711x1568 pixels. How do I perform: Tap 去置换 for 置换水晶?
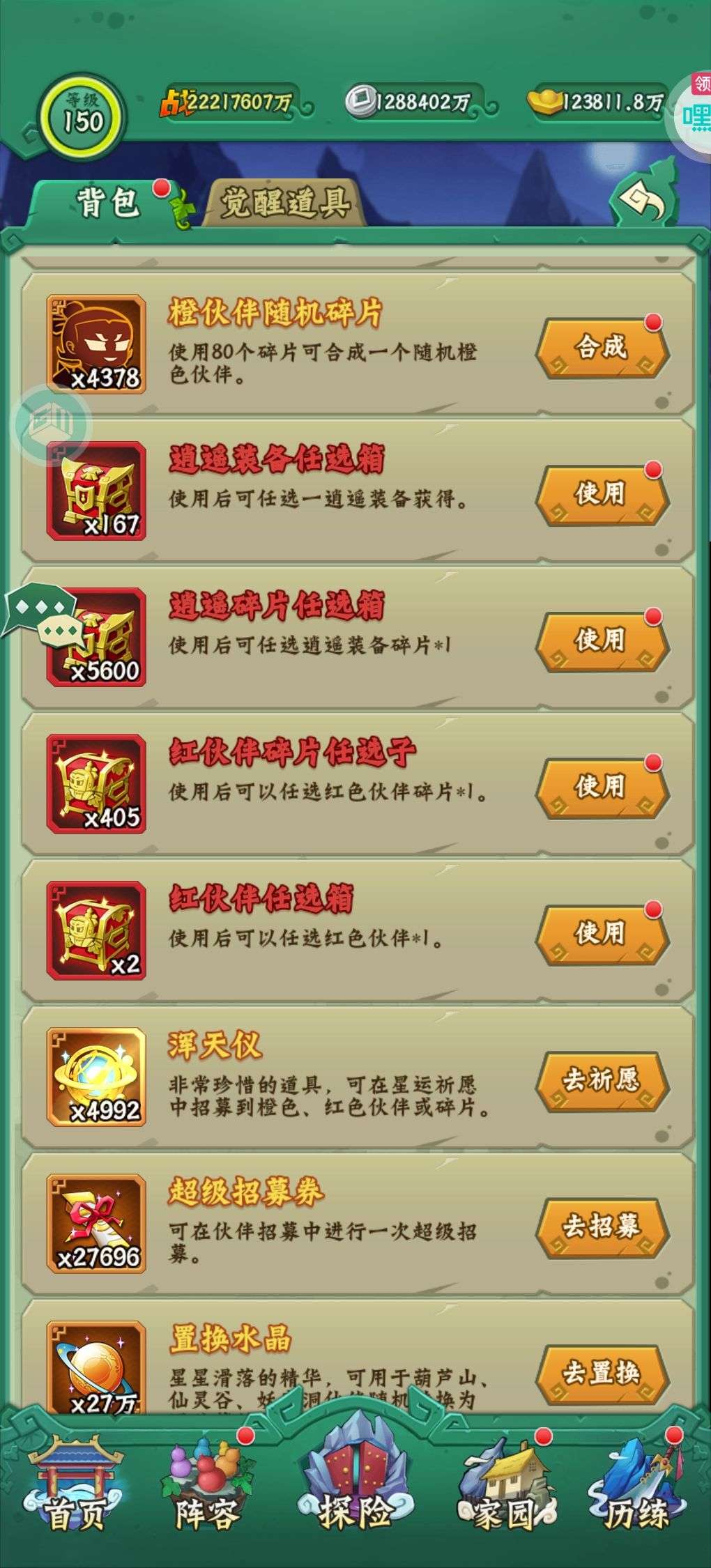point(601,1374)
